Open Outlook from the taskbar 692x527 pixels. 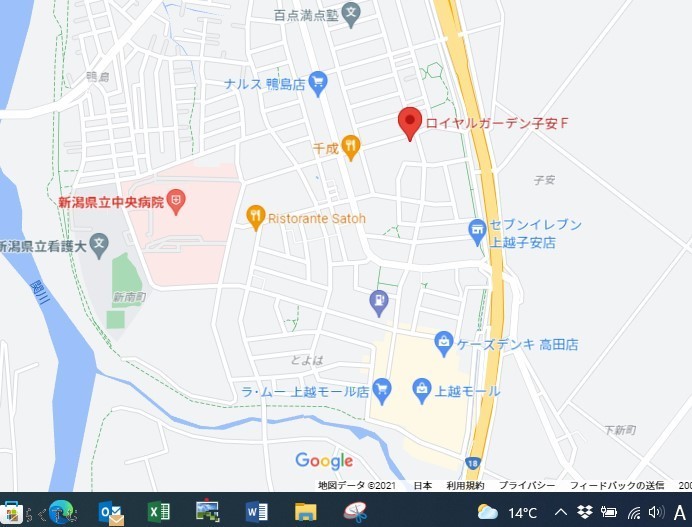click(111, 512)
